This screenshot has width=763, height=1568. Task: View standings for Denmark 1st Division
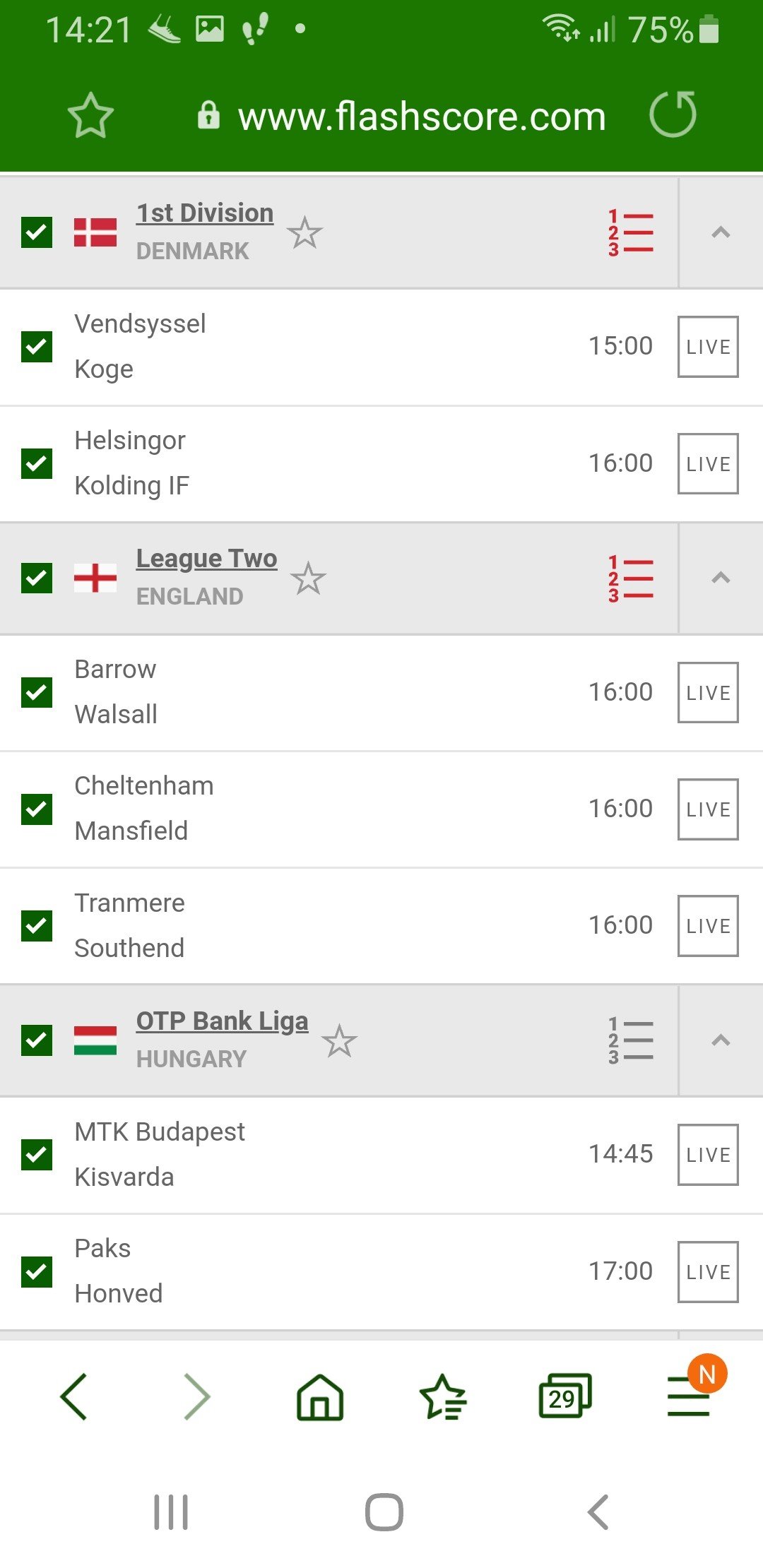click(x=631, y=232)
